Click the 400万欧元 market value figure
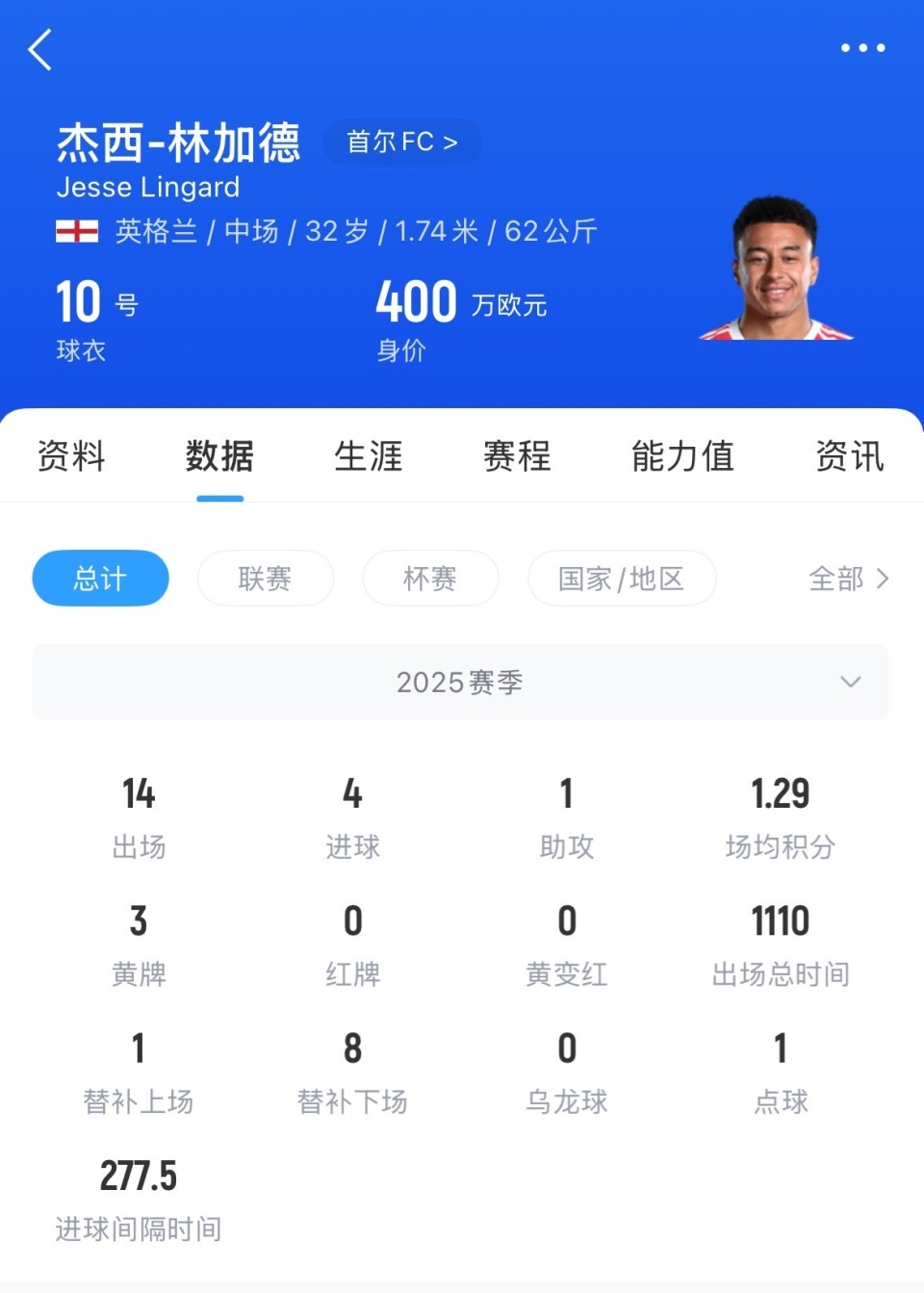 [x=414, y=303]
